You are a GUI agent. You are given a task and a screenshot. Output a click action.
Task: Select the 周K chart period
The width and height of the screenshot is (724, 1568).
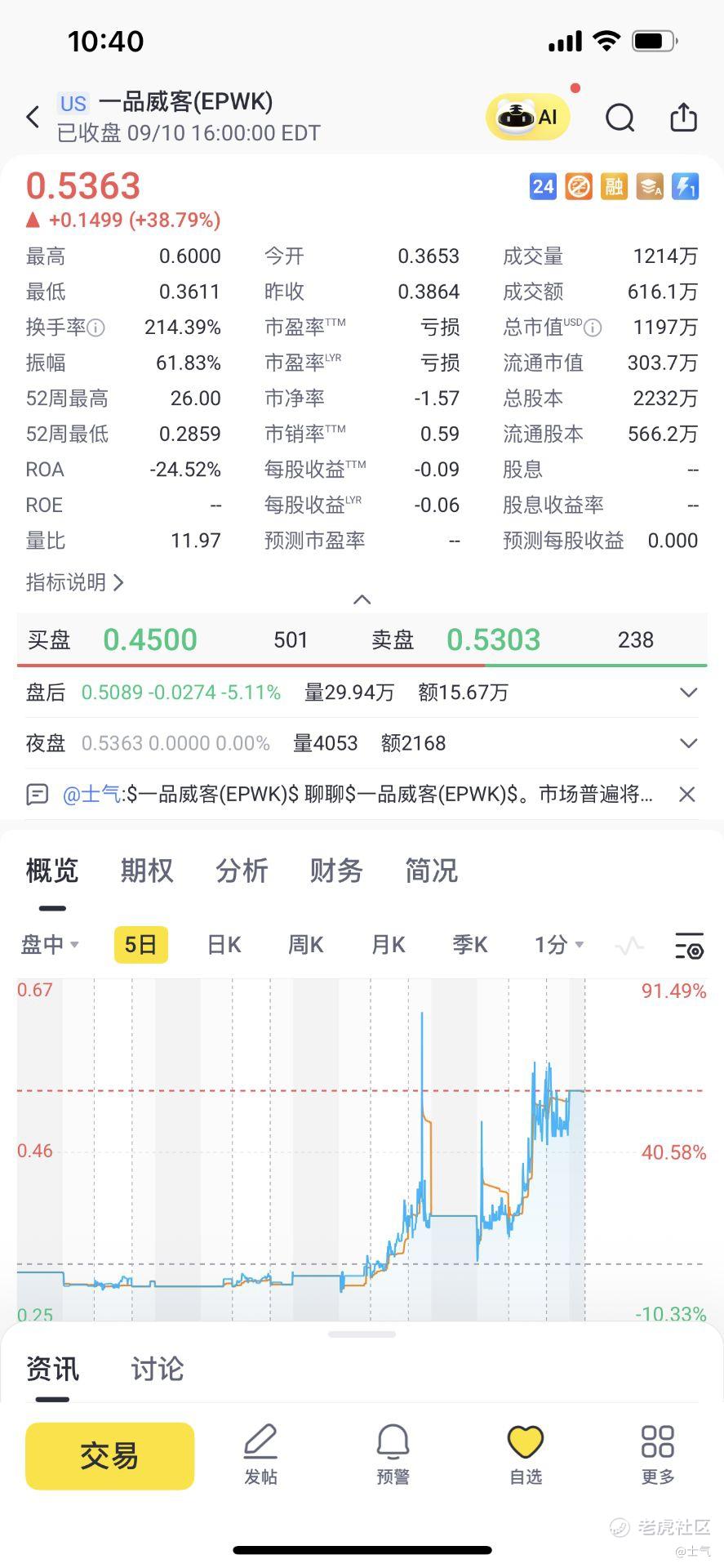(x=305, y=945)
